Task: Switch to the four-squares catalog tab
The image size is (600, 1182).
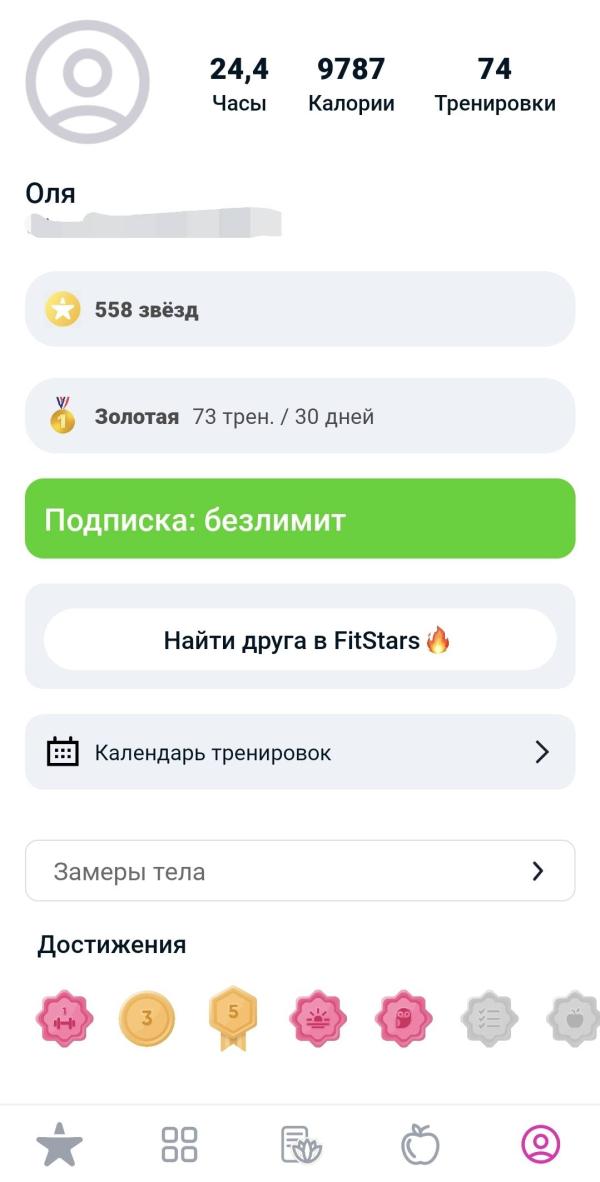Action: [180, 1144]
